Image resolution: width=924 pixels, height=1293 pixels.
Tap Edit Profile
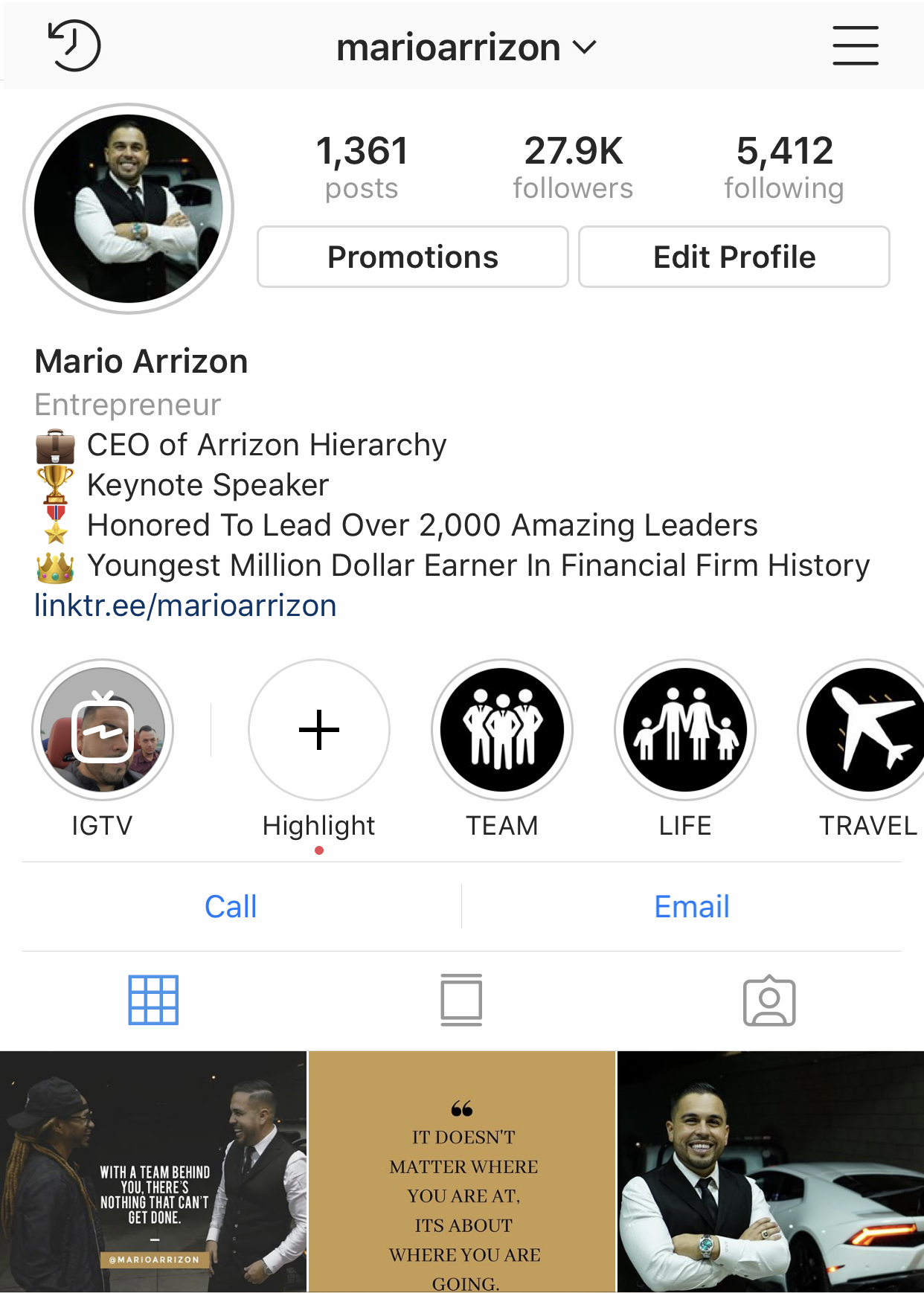coord(734,257)
